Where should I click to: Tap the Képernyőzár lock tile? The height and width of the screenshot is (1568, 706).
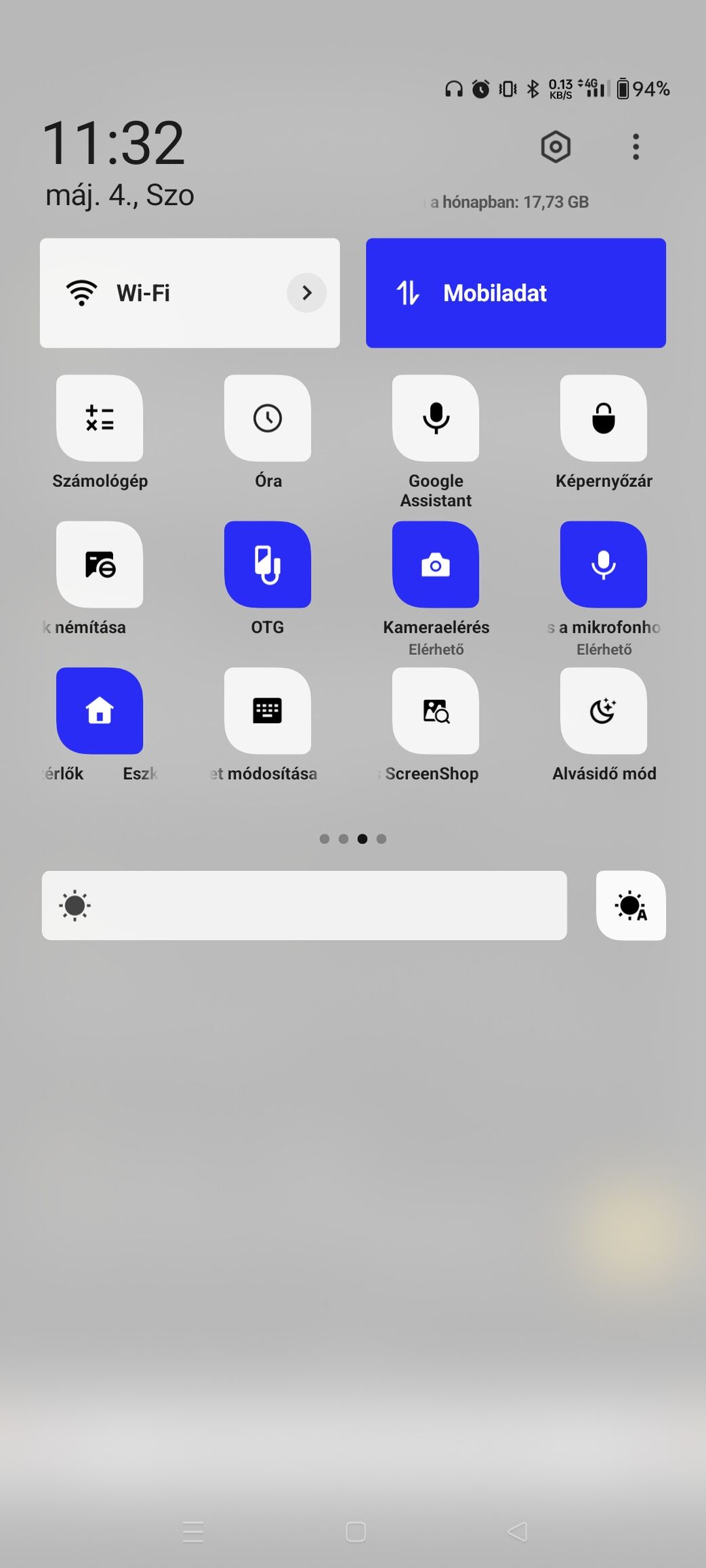(603, 419)
